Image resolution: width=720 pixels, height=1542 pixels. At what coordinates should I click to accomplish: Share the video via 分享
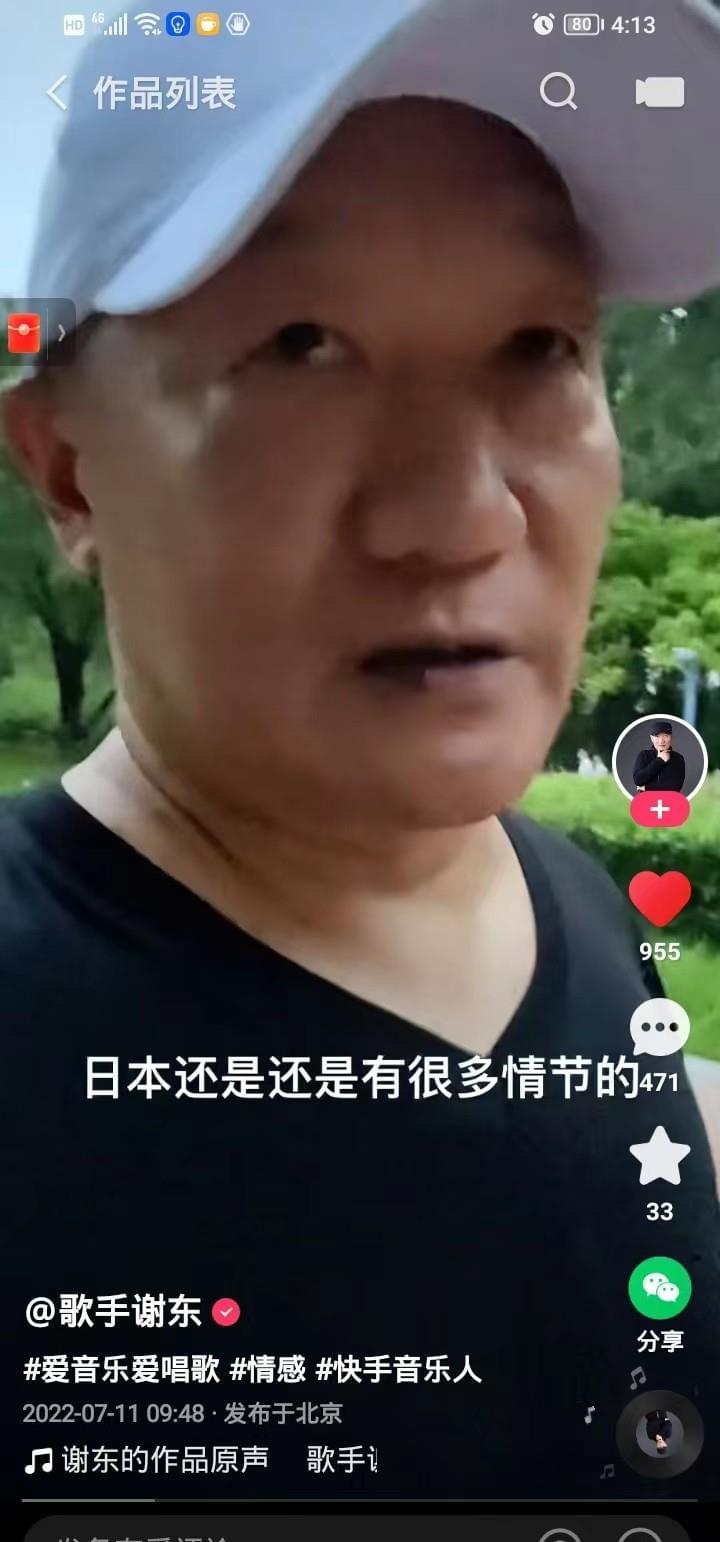pyautogui.click(x=659, y=1290)
